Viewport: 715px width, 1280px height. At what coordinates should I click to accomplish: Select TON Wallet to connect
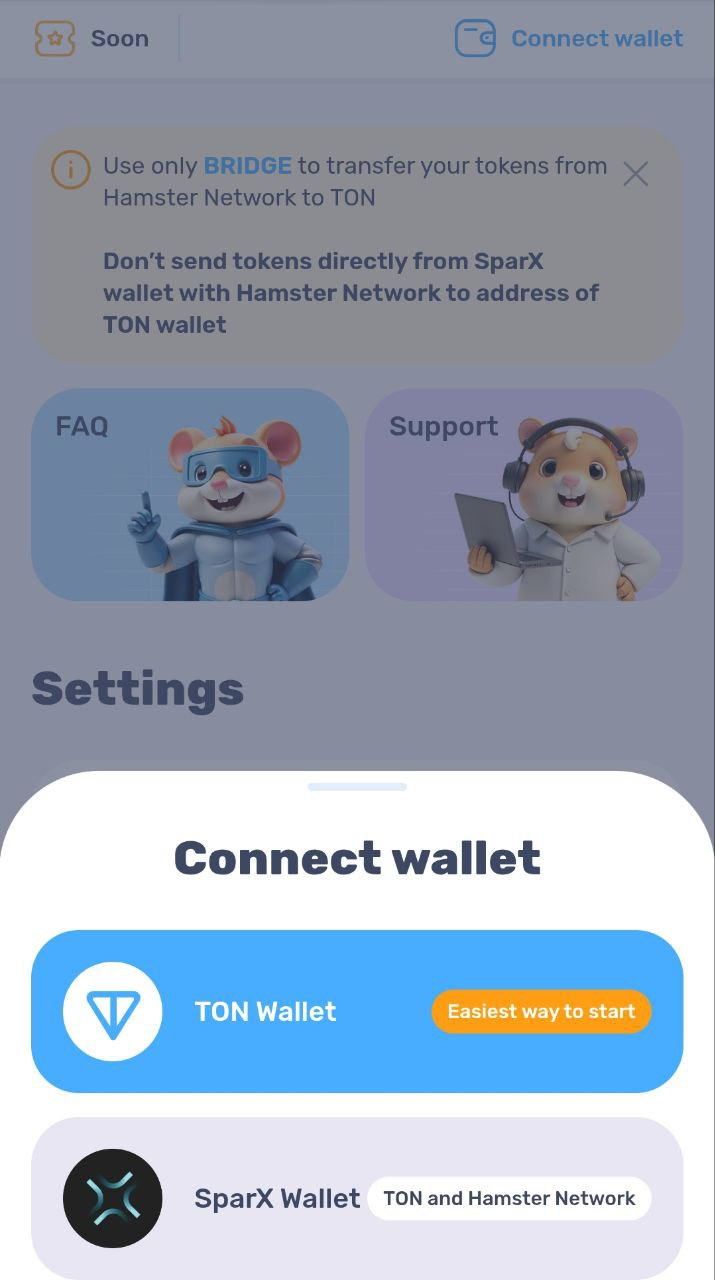click(357, 1011)
